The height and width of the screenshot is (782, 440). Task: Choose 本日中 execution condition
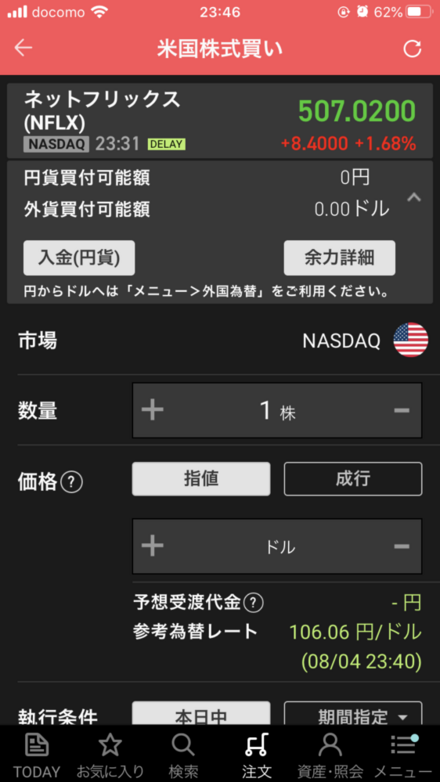tap(201, 713)
